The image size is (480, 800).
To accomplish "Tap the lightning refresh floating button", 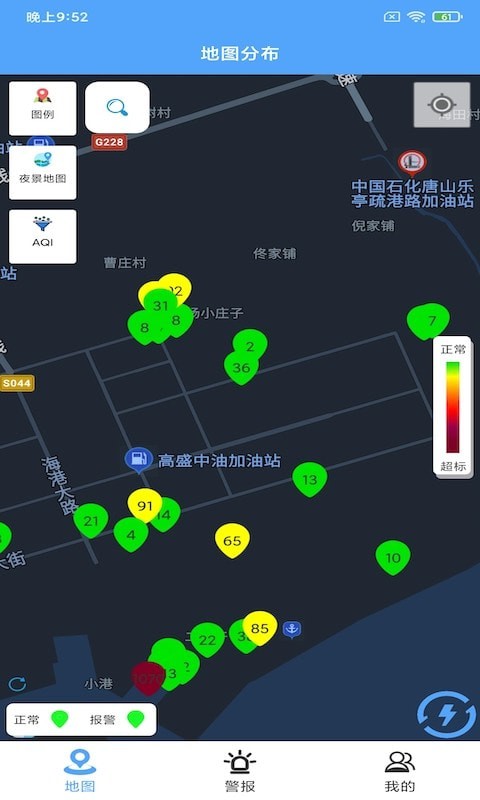I will click(446, 715).
